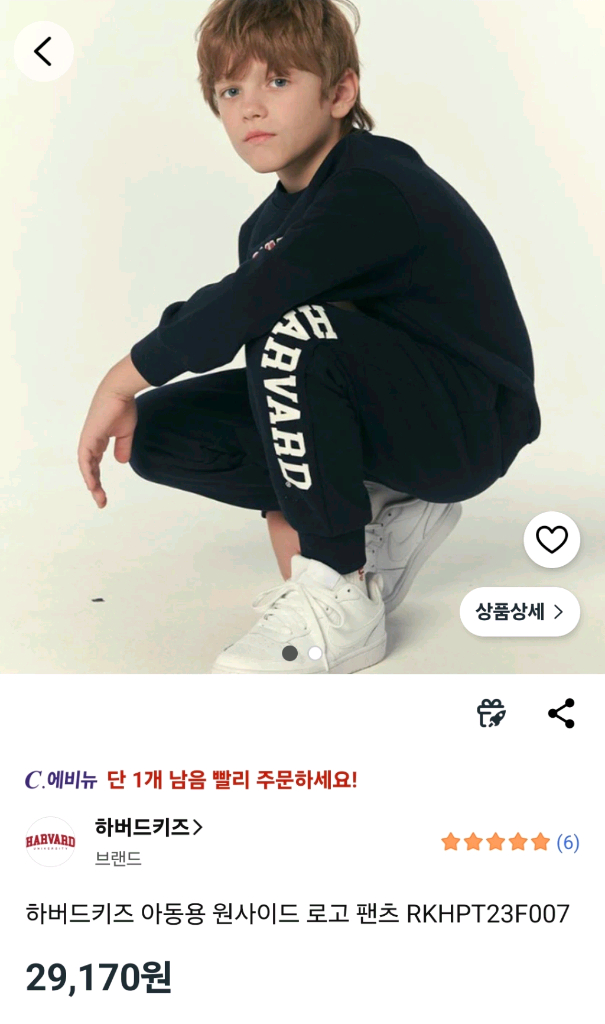
Task: Select the second image page indicator dot
Action: 315,653
